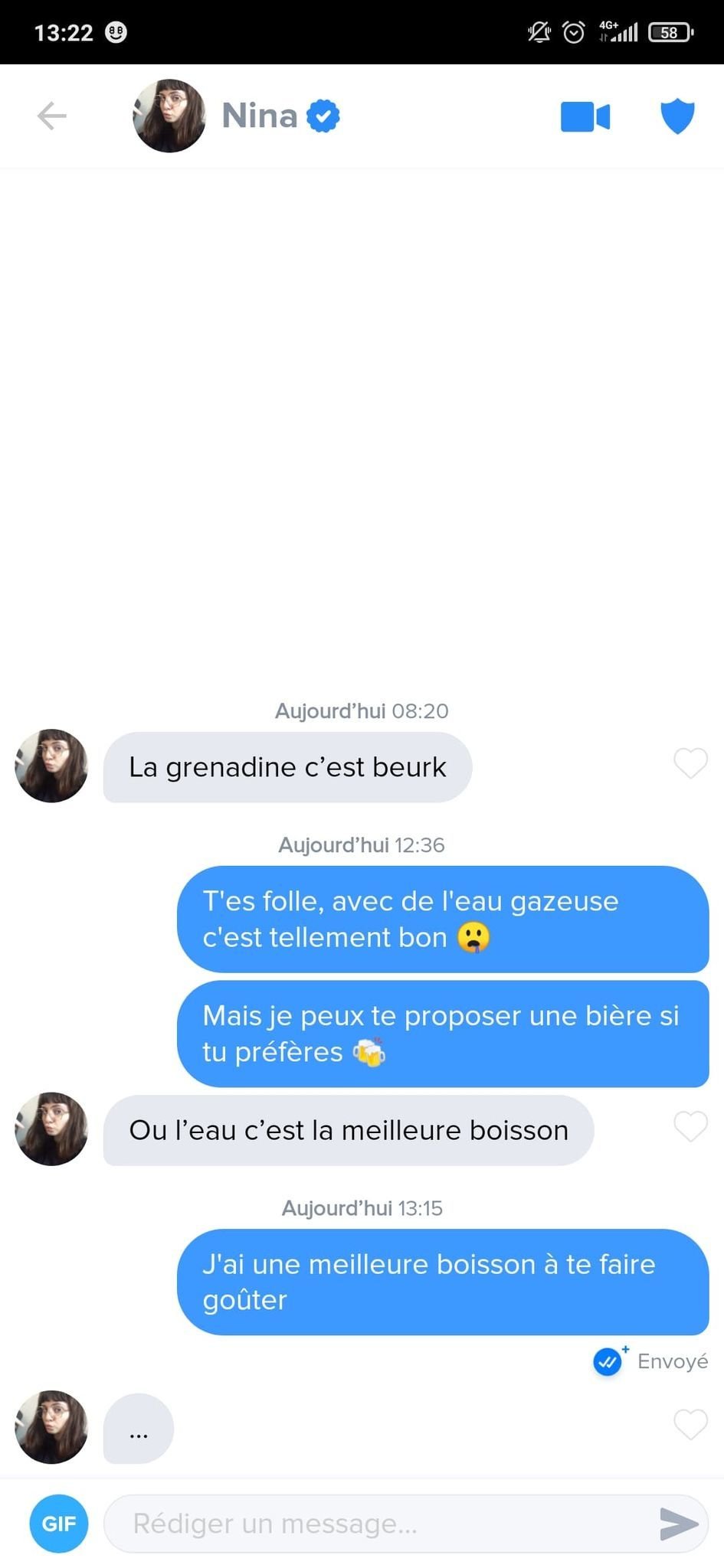Open Nina's profile from header photo
Image resolution: width=724 pixels, height=1568 pixels.
pos(169,116)
